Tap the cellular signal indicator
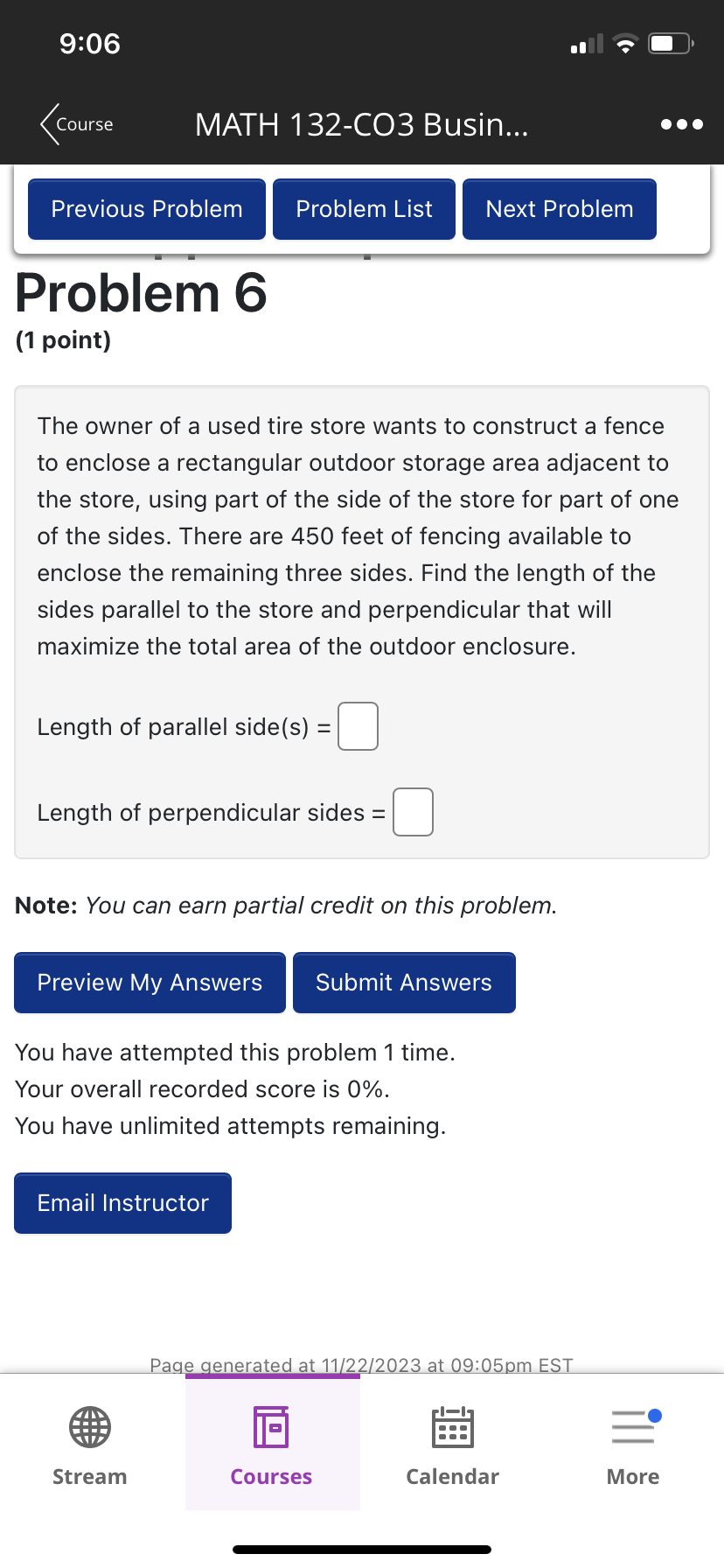This screenshot has width=724, height=1568. (x=585, y=43)
